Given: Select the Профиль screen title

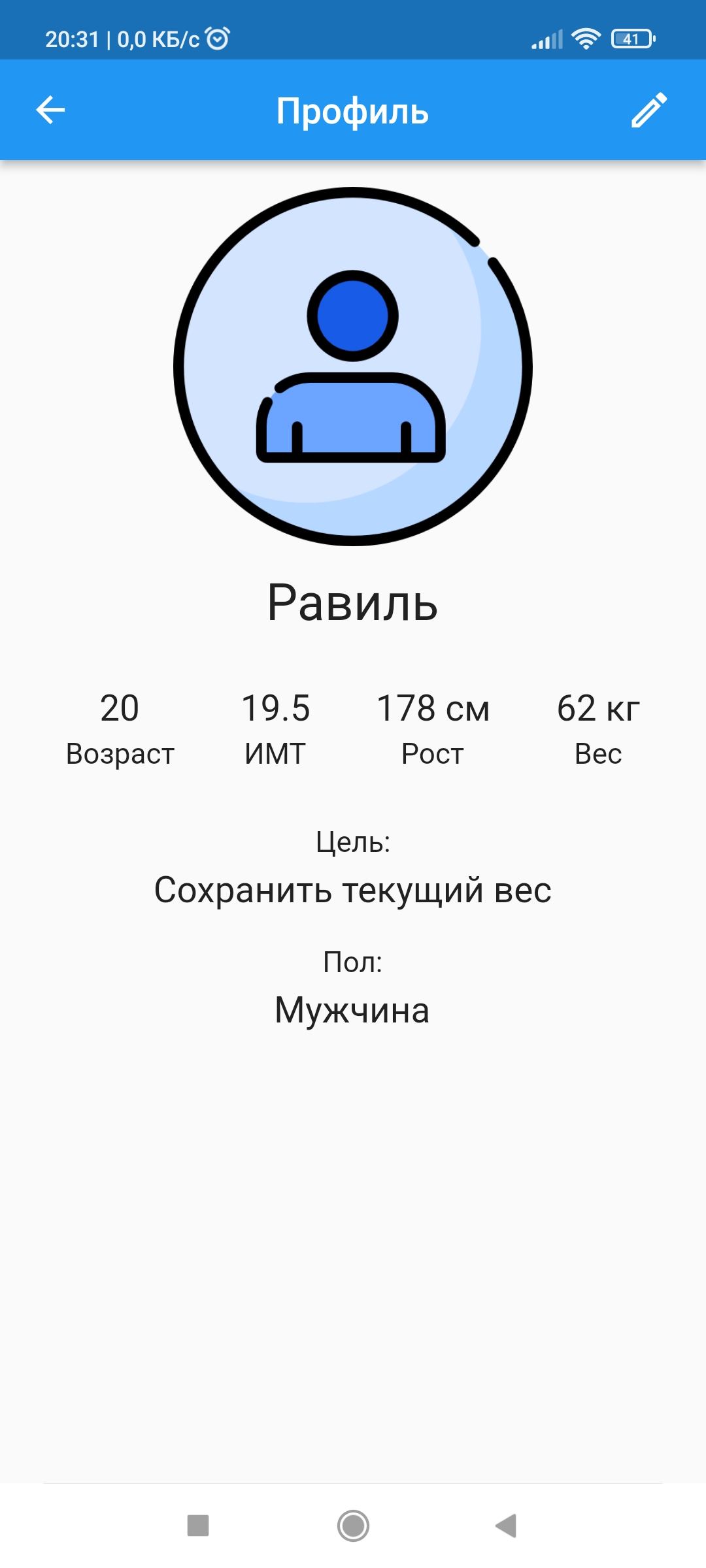Looking at the screenshot, I should (x=352, y=111).
